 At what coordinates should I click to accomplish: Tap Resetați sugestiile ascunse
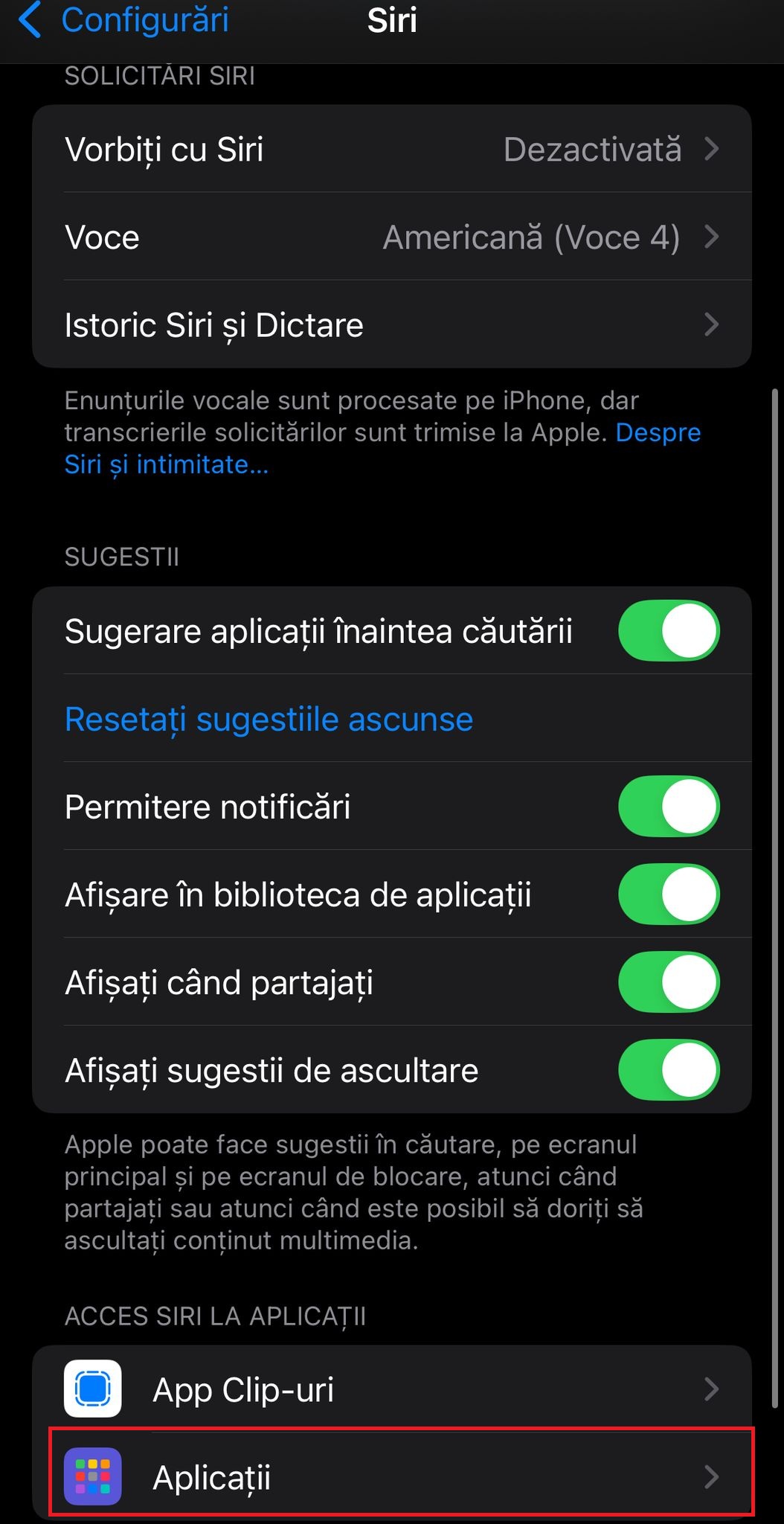pos(269,719)
